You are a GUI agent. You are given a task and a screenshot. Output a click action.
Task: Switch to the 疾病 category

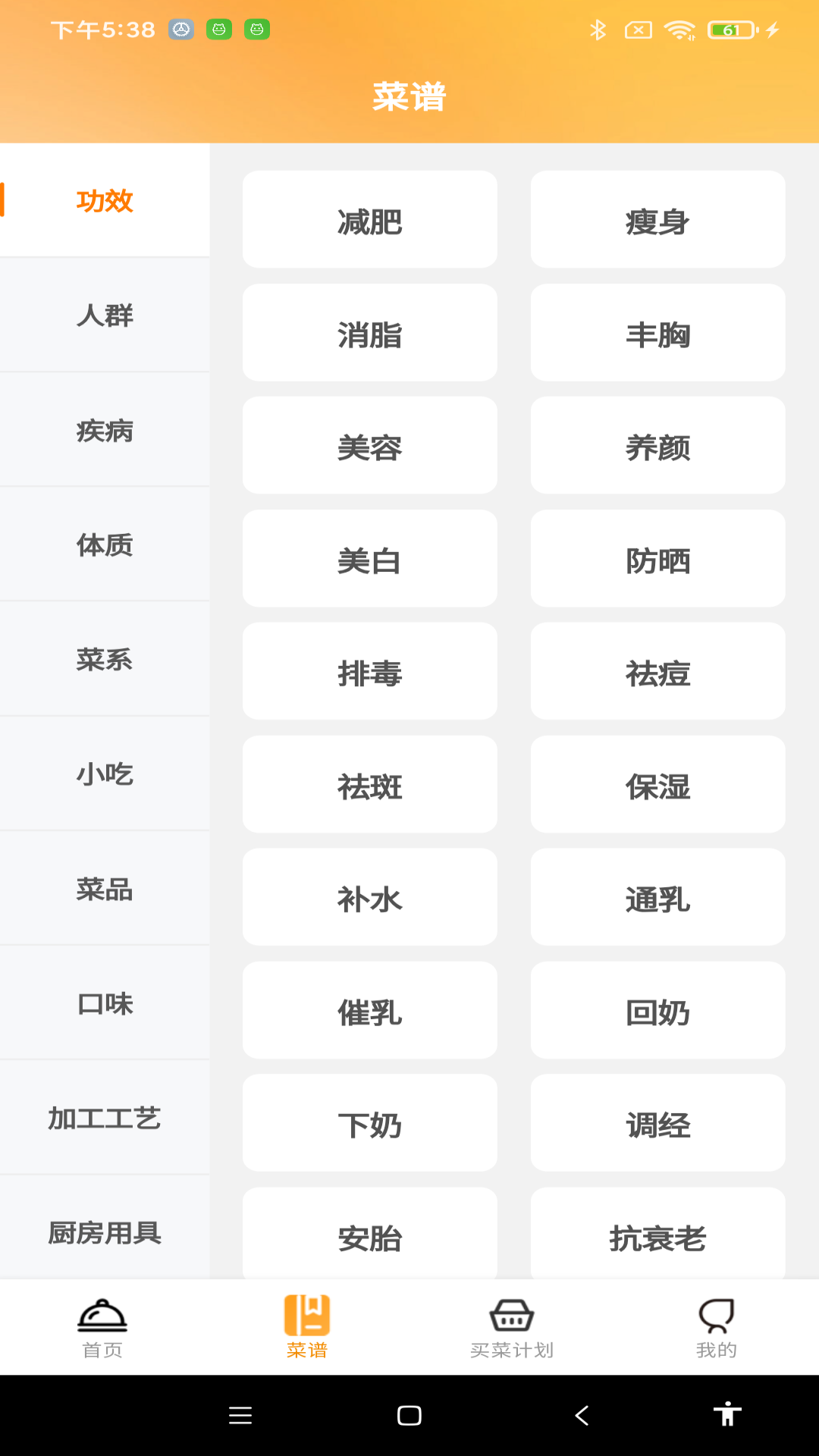pos(105,430)
